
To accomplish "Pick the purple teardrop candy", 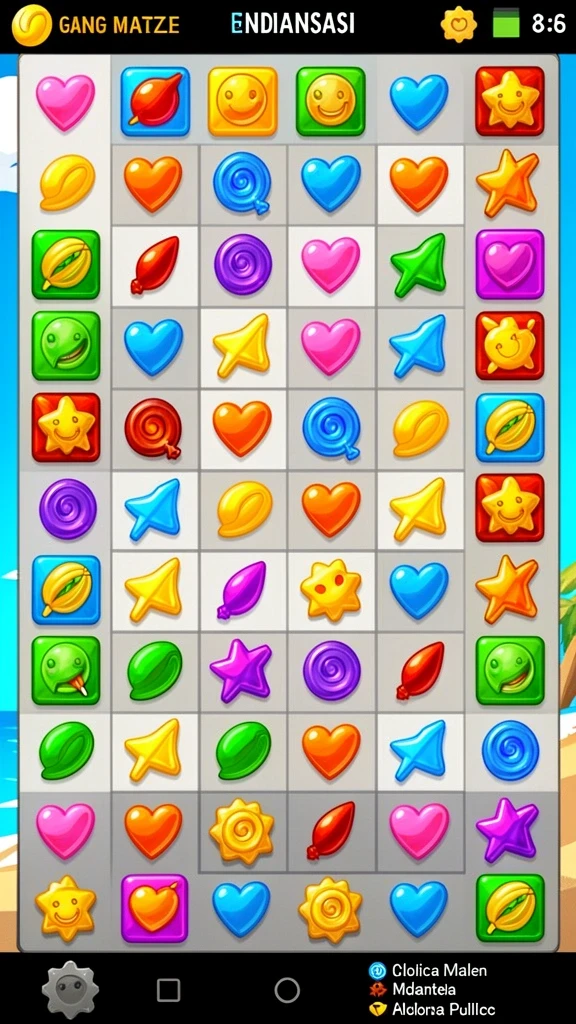I will pyautogui.click(x=242, y=590).
